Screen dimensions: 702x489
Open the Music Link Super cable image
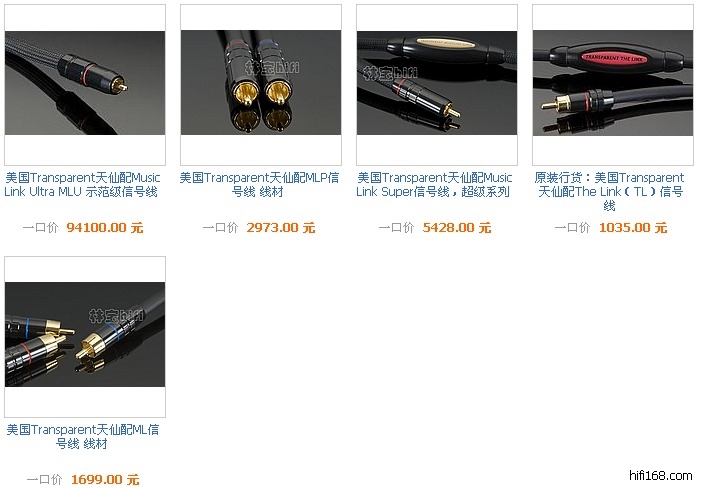click(x=437, y=83)
